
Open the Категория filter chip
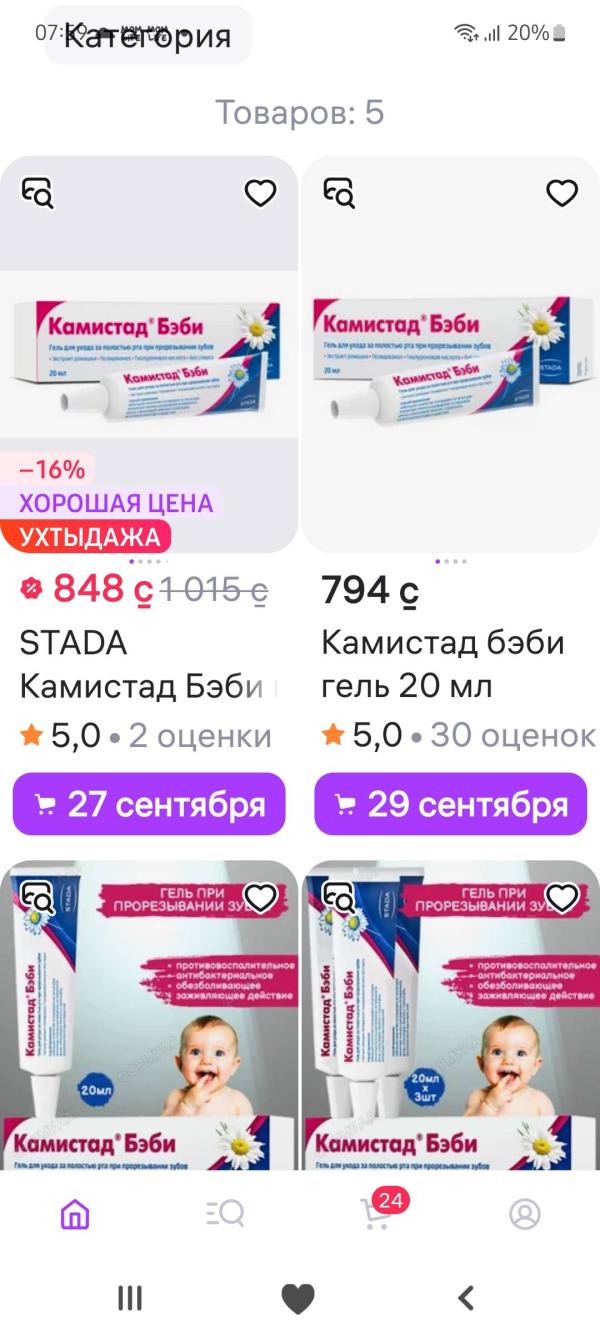click(x=148, y=37)
